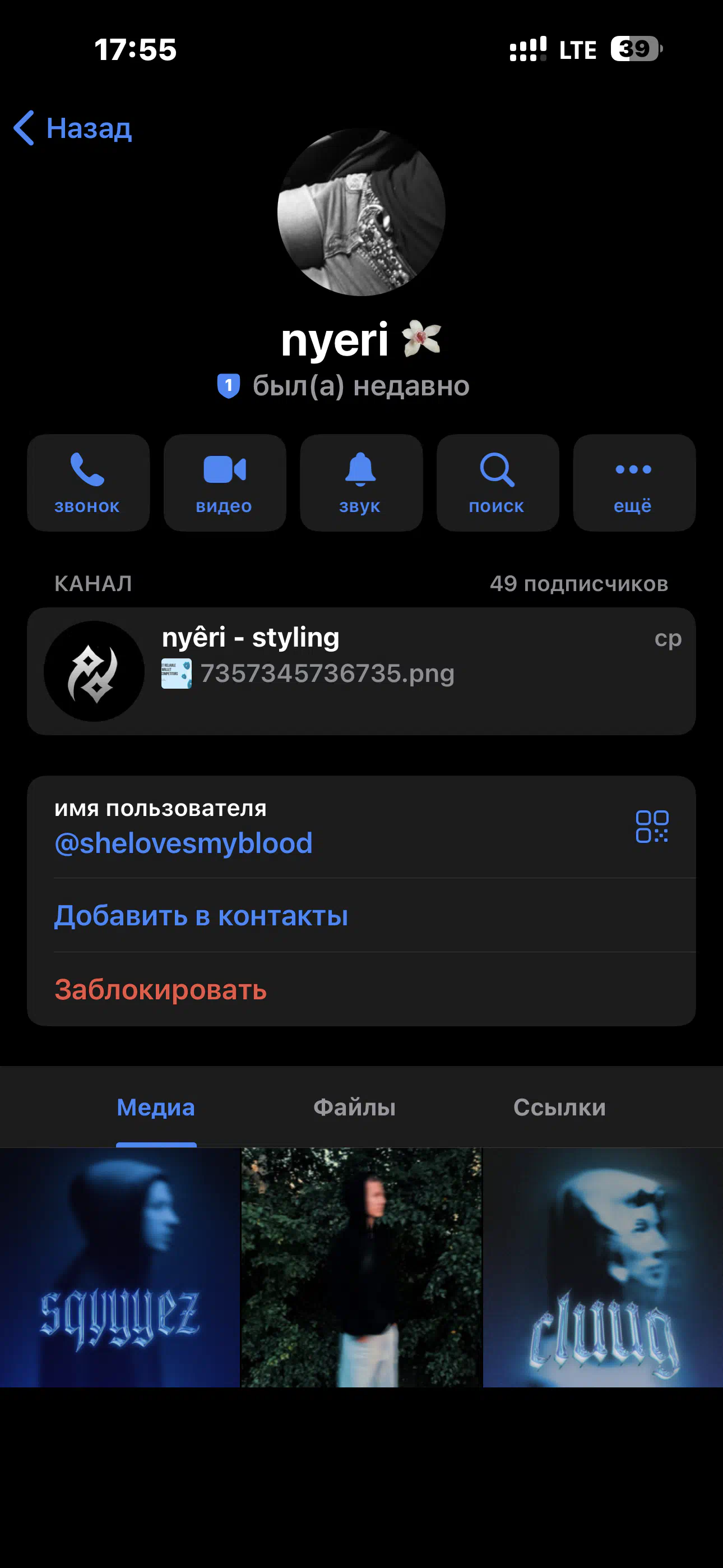Switch to the Файлы tab
This screenshot has height=1568, width=723.
pyautogui.click(x=354, y=1107)
